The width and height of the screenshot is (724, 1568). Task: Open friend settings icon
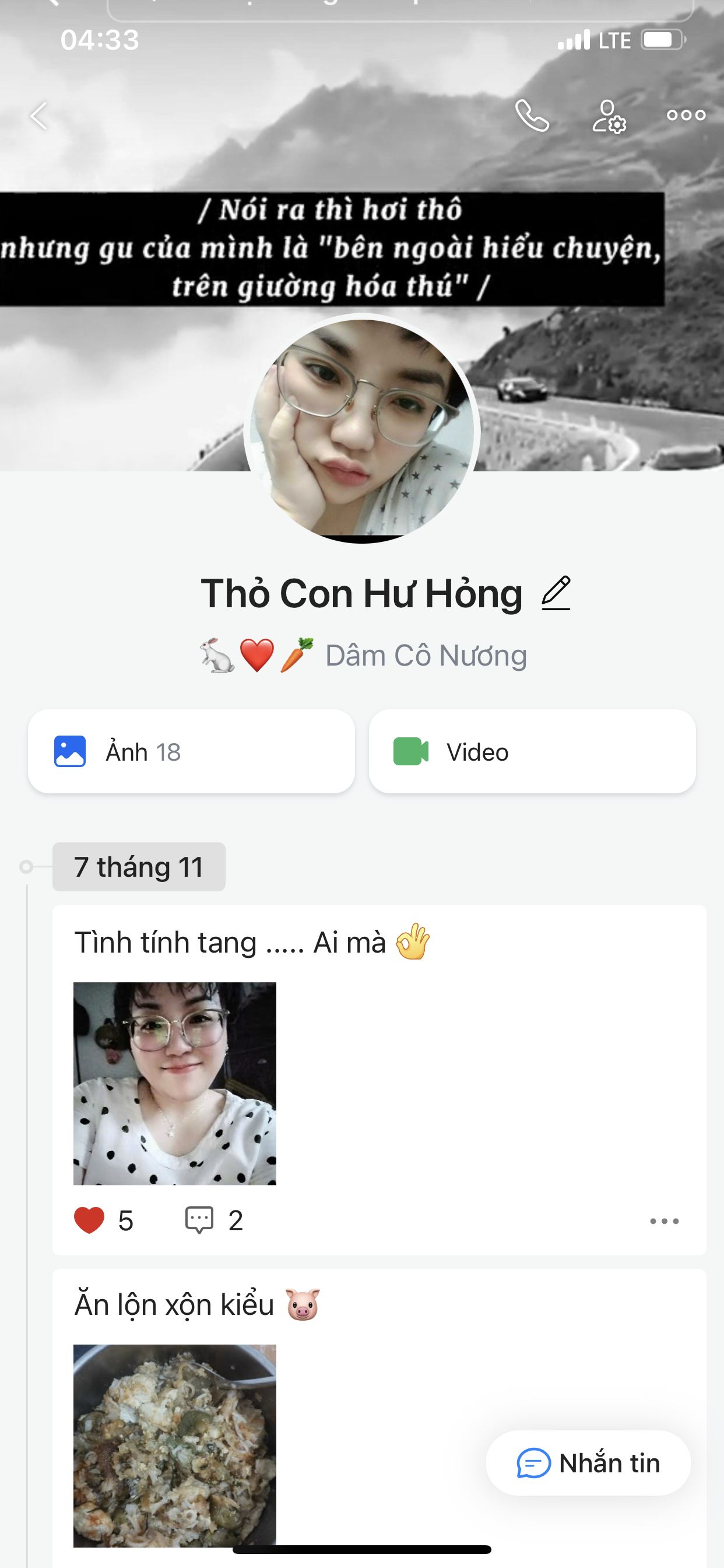point(609,116)
